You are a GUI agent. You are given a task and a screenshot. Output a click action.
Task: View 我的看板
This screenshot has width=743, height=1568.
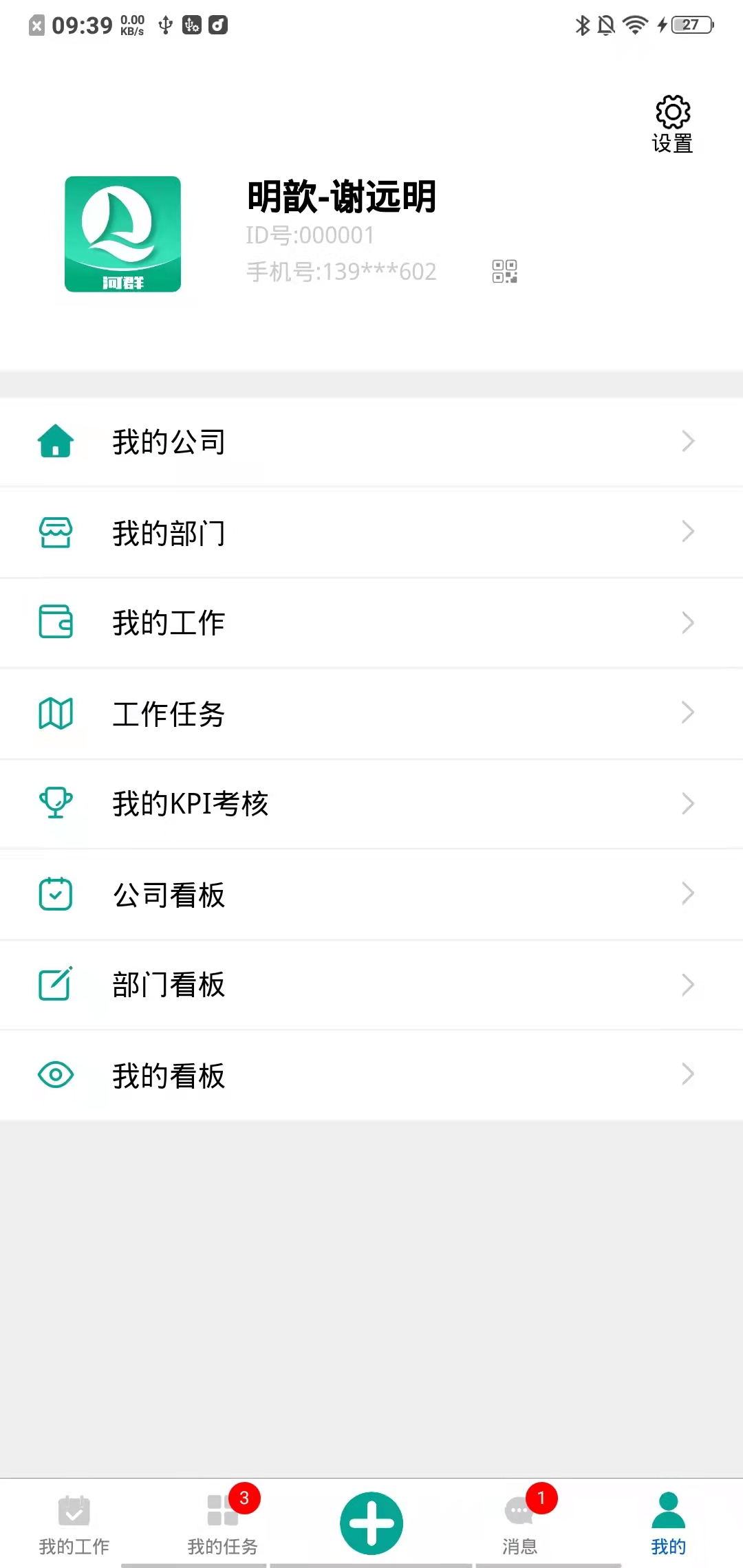pyautogui.click(x=371, y=1075)
